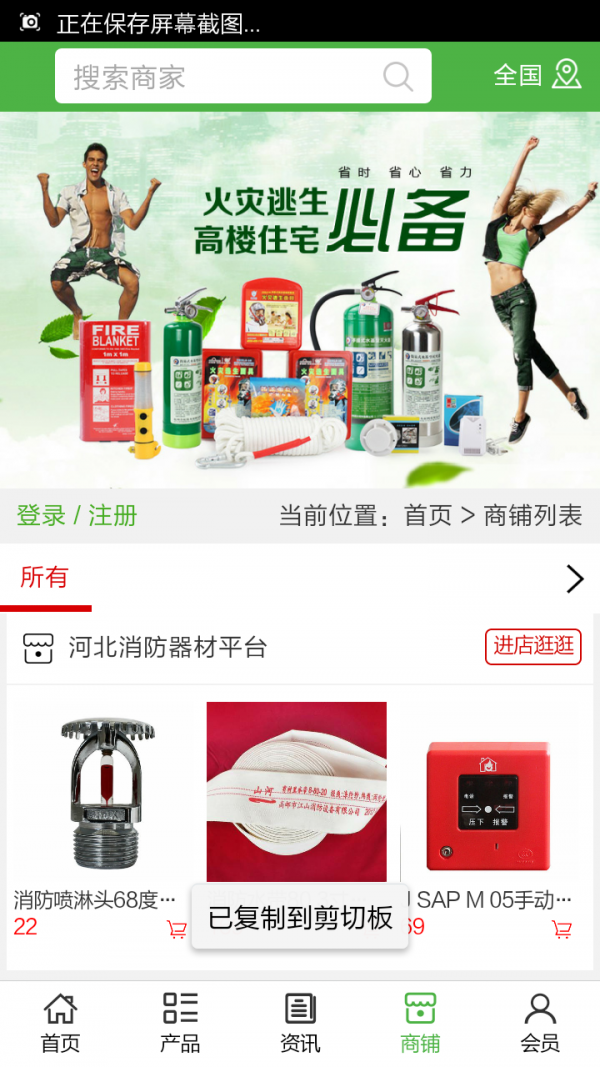
Task: Tap the 进店逛逛 button
Action: (533, 646)
